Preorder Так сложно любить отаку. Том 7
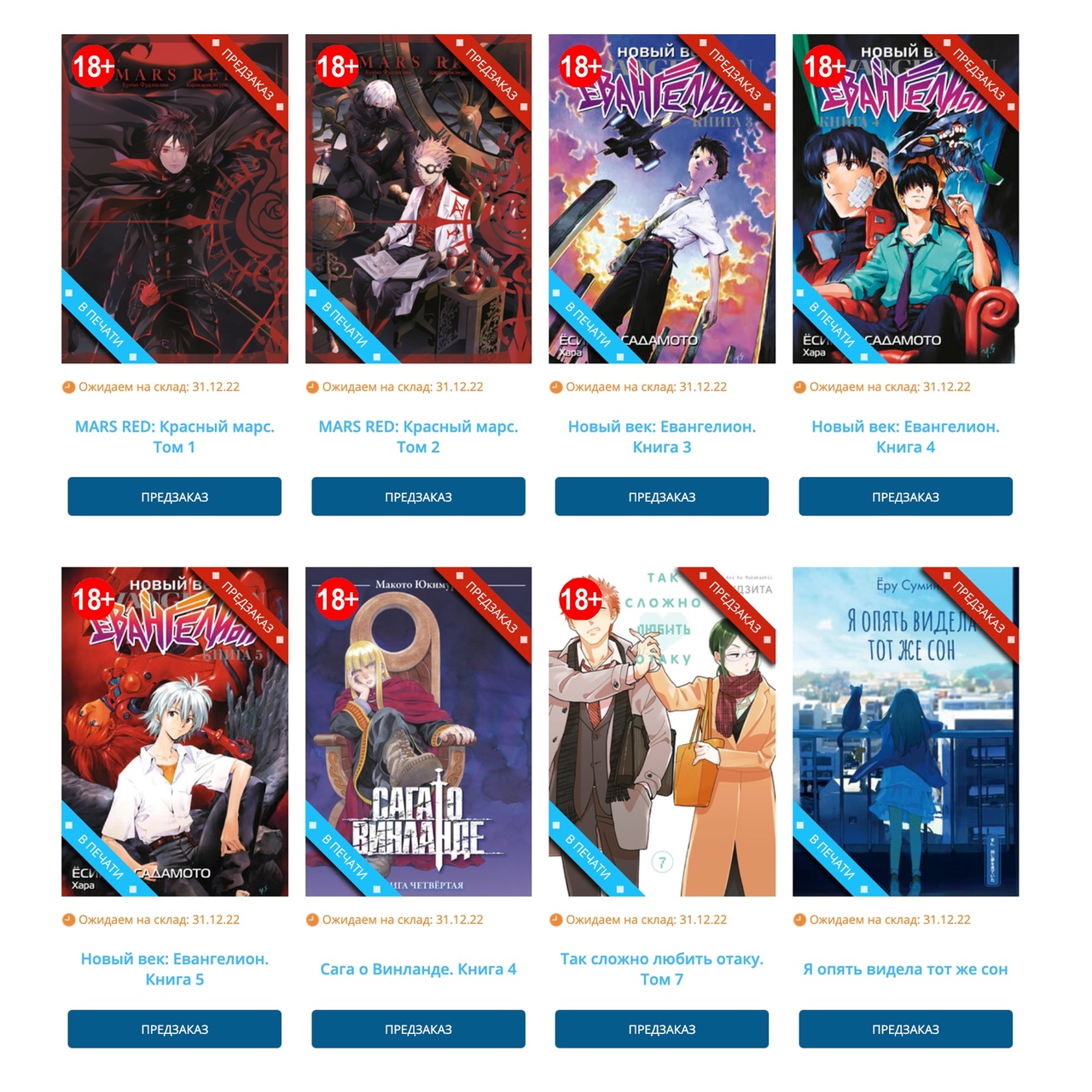Image resolution: width=1092 pixels, height=1092 pixels. coord(661,1029)
